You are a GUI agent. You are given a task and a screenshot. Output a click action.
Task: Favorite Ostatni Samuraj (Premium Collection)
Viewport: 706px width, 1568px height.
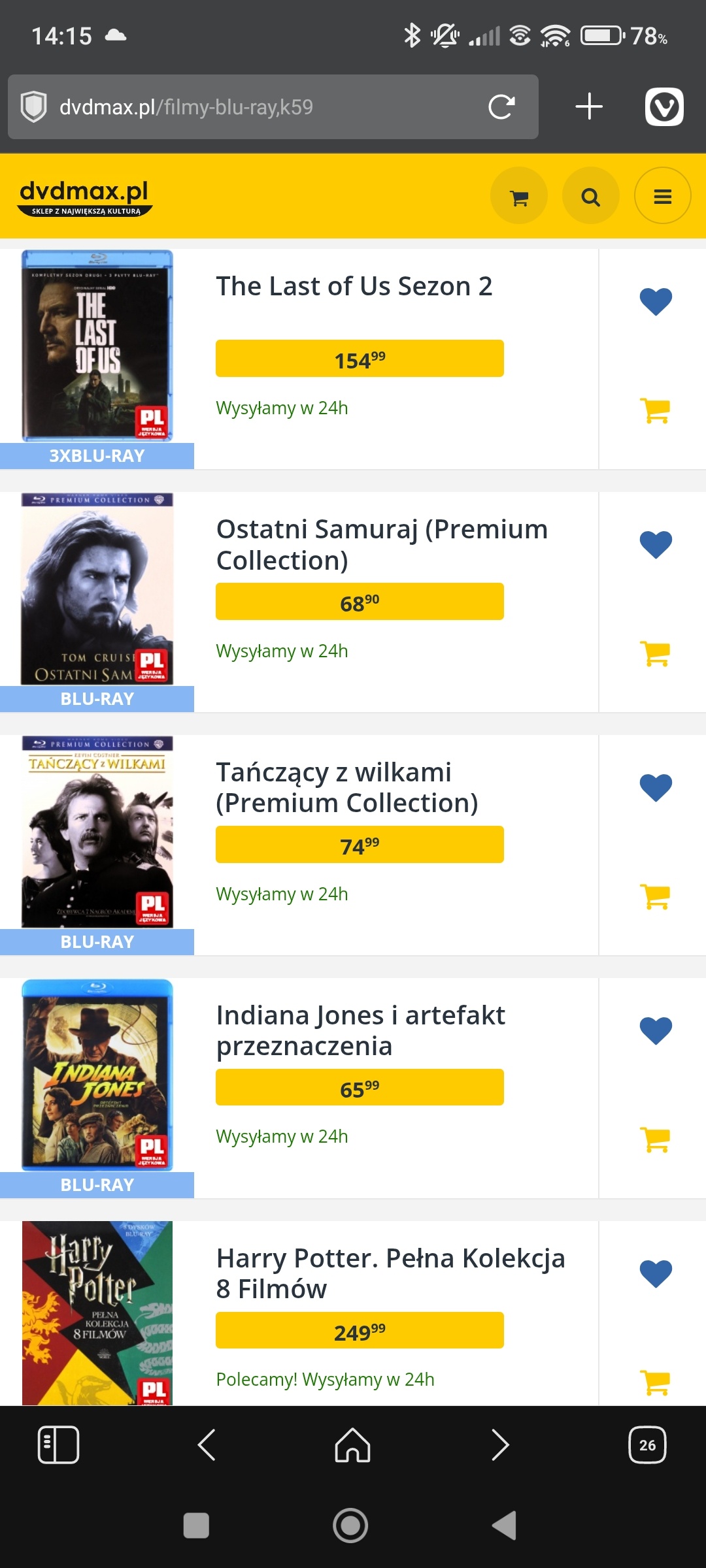656,544
